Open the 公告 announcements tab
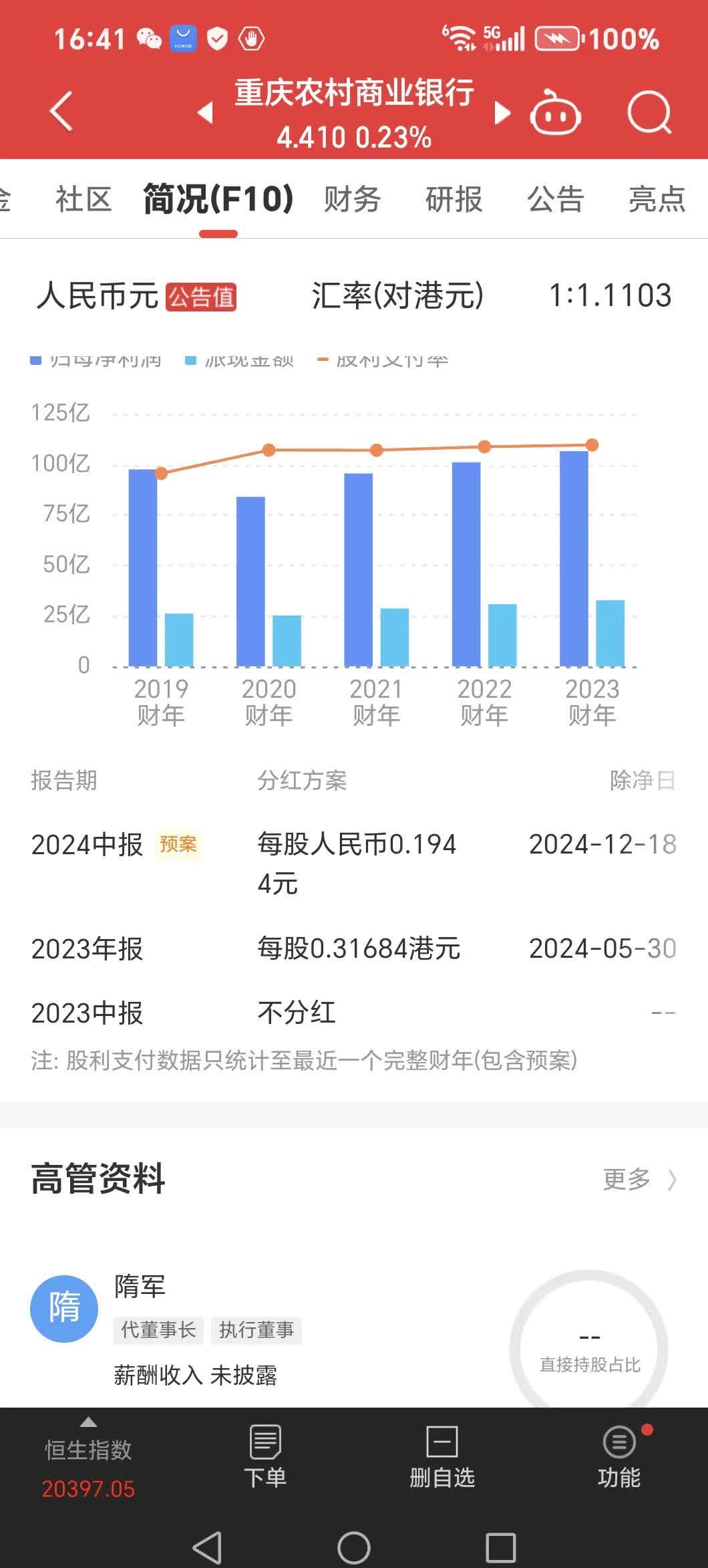The width and height of the screenshot is (708, 1568). point(557,200)
